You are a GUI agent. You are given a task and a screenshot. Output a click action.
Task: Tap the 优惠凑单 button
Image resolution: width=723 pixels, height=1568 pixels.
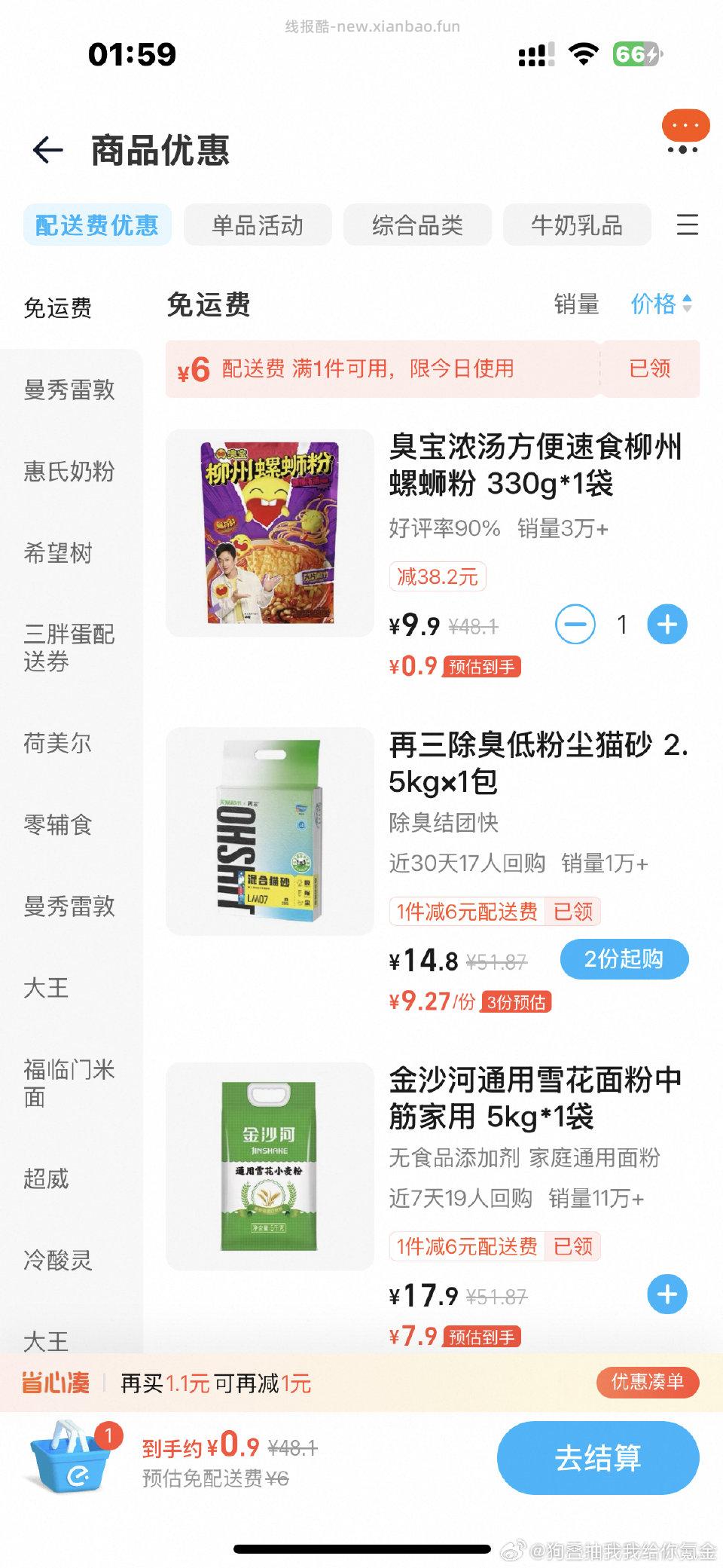[x=648, y=1383]
